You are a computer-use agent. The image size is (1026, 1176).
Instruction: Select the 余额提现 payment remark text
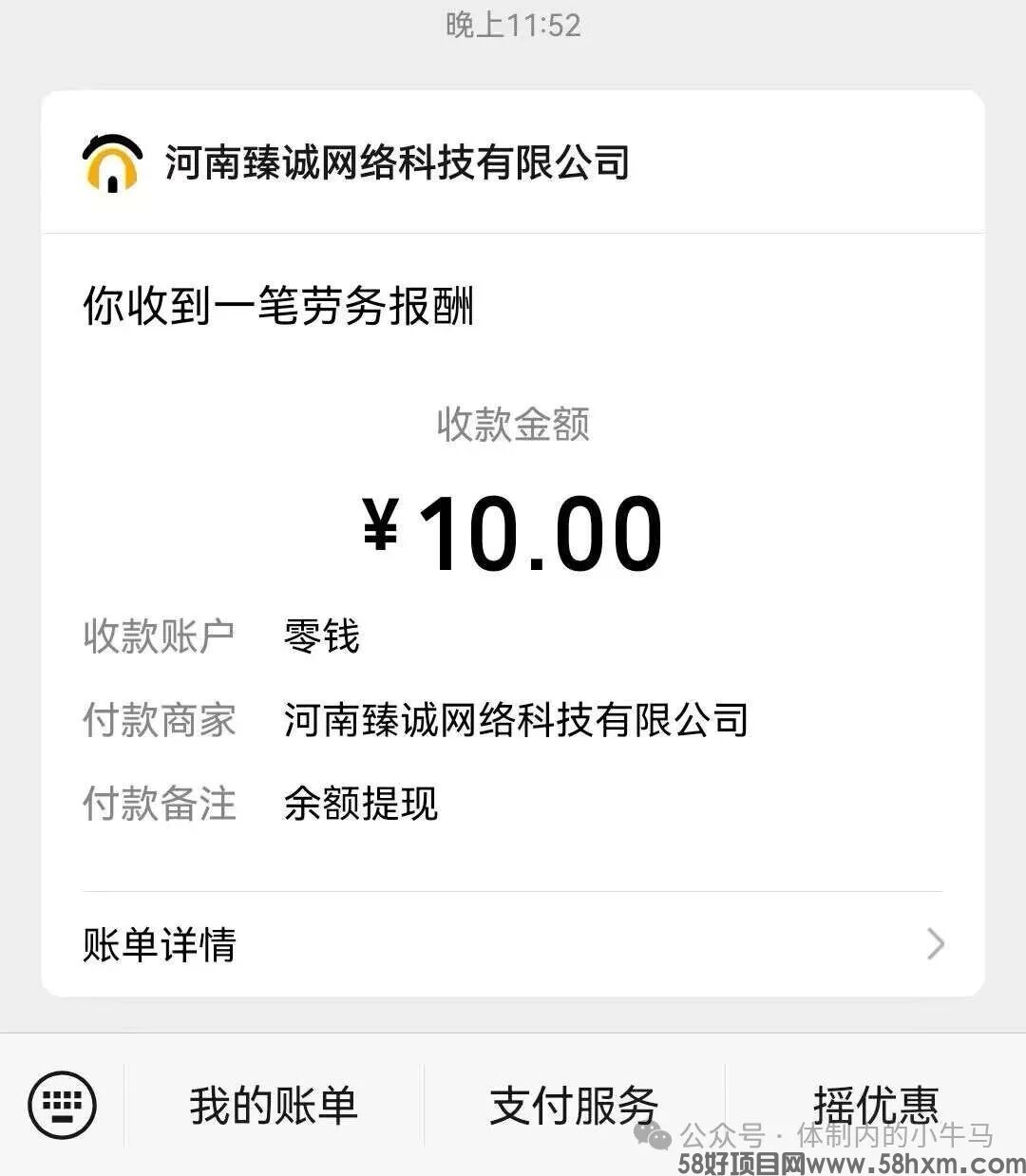click(x=359, y=804)
